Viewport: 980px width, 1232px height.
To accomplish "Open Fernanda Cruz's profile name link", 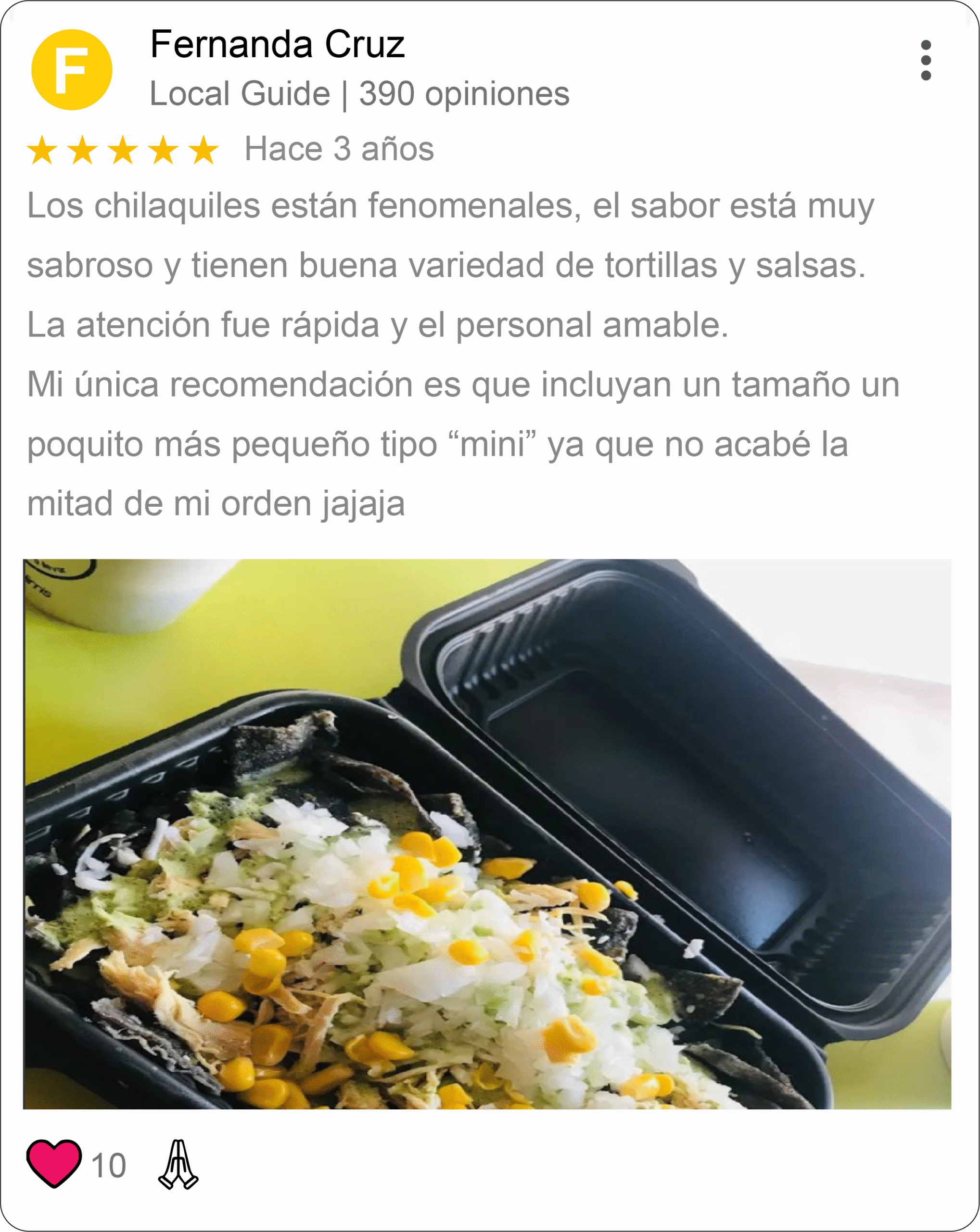I will [278, 47].
